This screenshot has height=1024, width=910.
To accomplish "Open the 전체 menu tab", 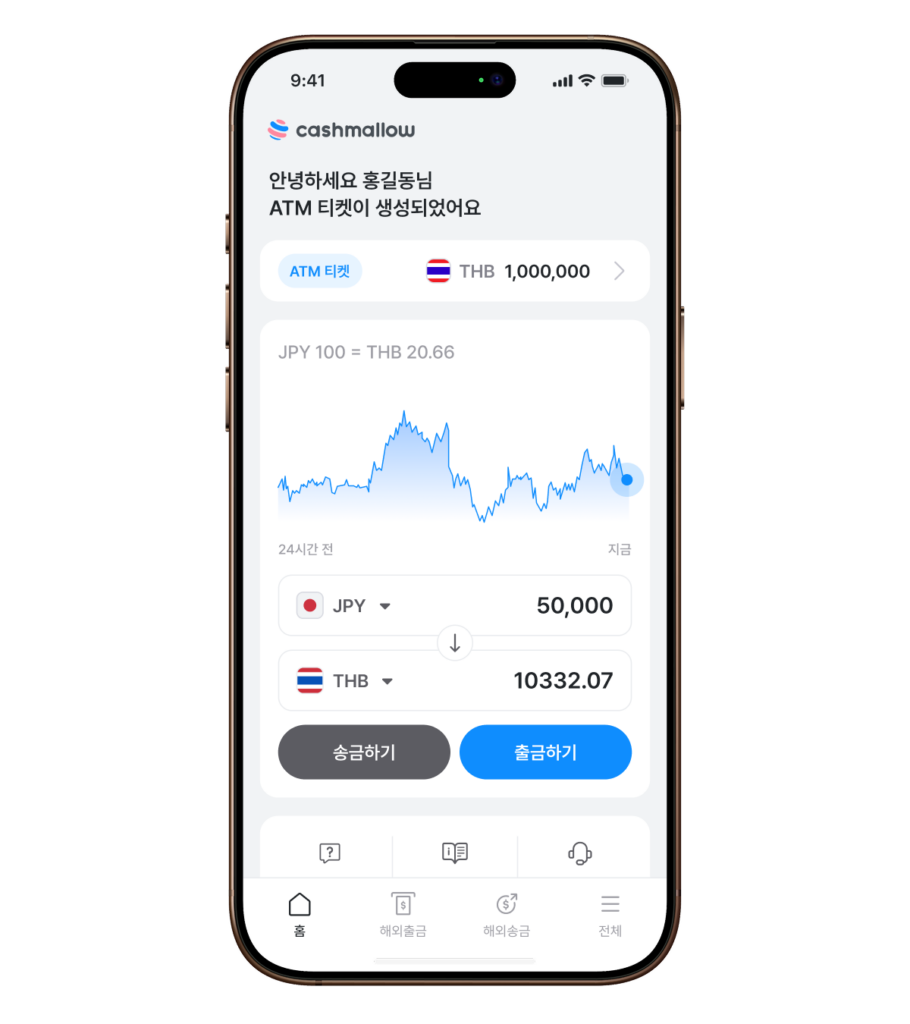I will click(610, 915).
